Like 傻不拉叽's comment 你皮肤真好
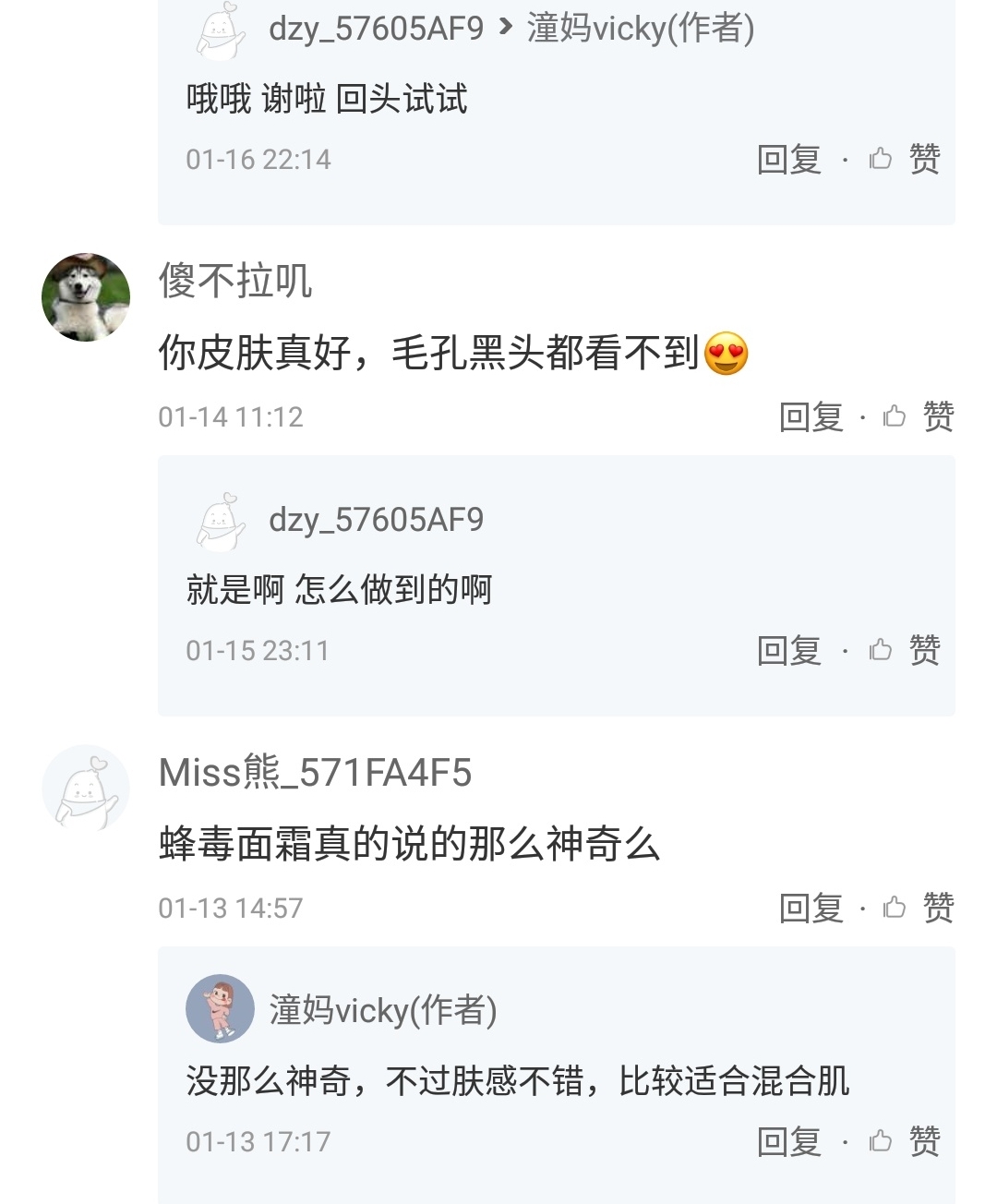 coord(920,417)
